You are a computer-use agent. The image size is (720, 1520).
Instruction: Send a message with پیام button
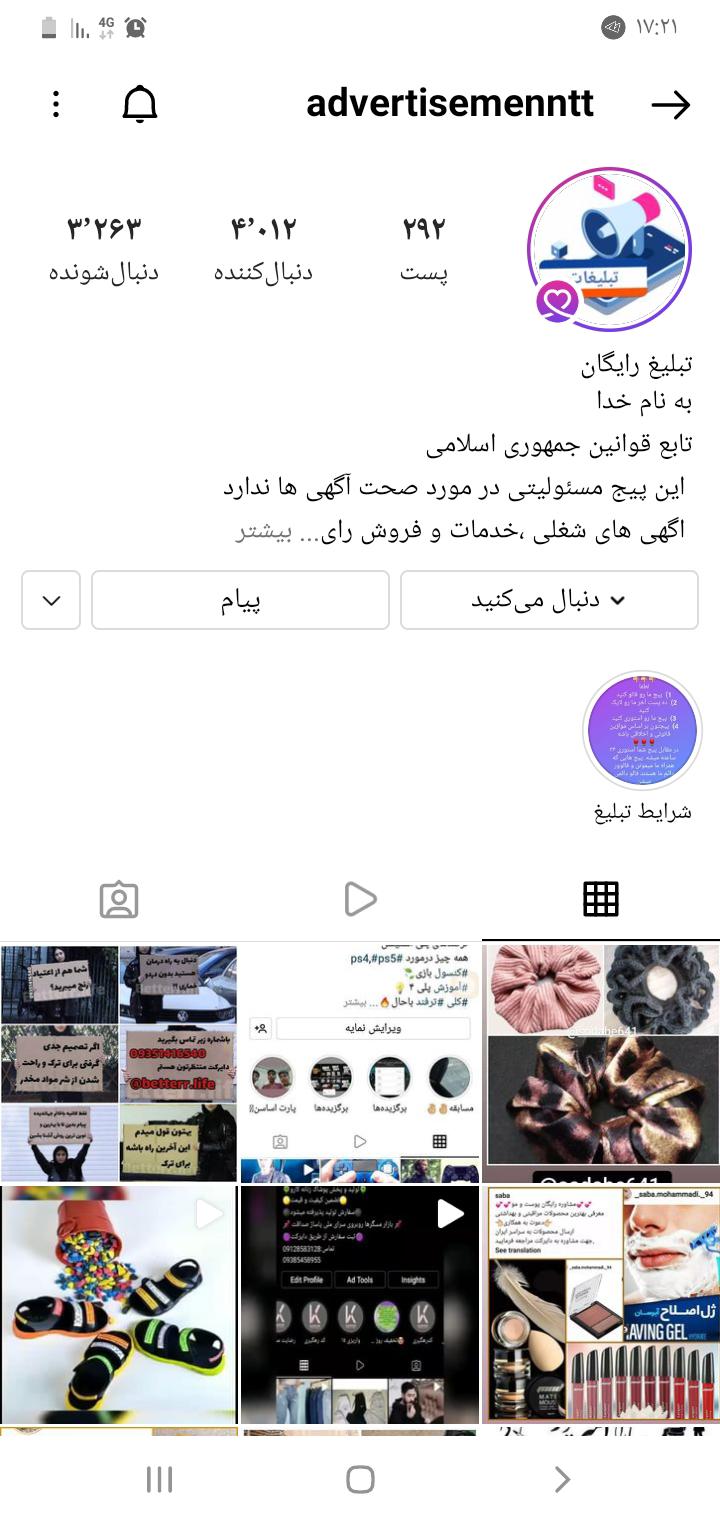(x=240, y=600)
